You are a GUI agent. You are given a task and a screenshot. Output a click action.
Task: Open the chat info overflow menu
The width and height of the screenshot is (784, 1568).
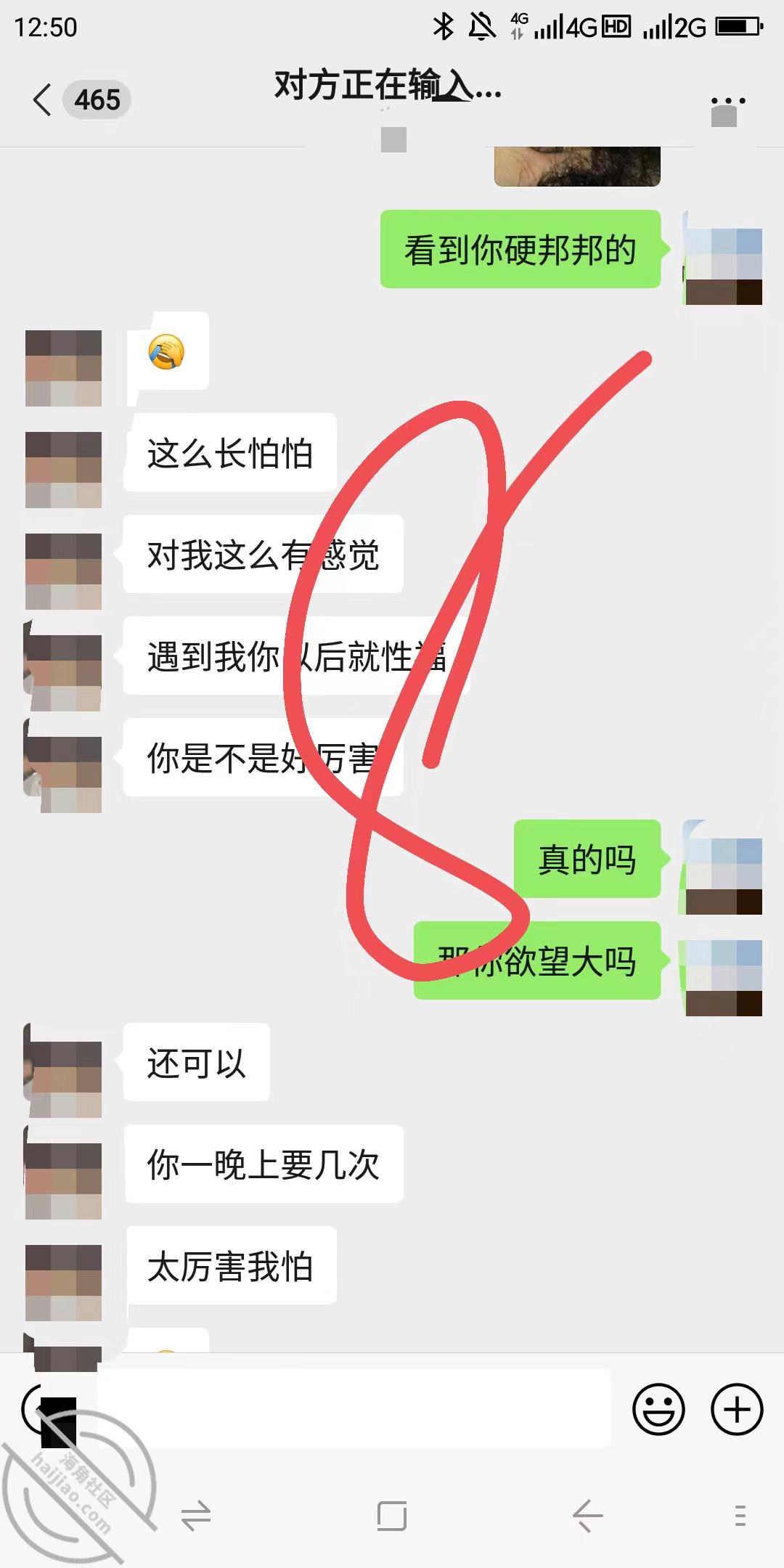(728, 102)
